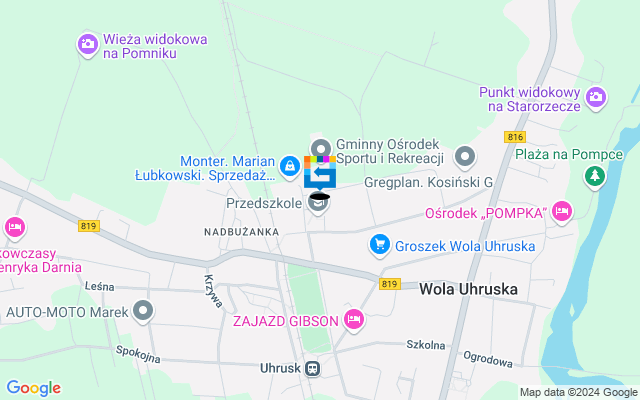Select the Uhrusk train station marker
Viewport: 640px width, 400px height.
(x=313, y=367)
